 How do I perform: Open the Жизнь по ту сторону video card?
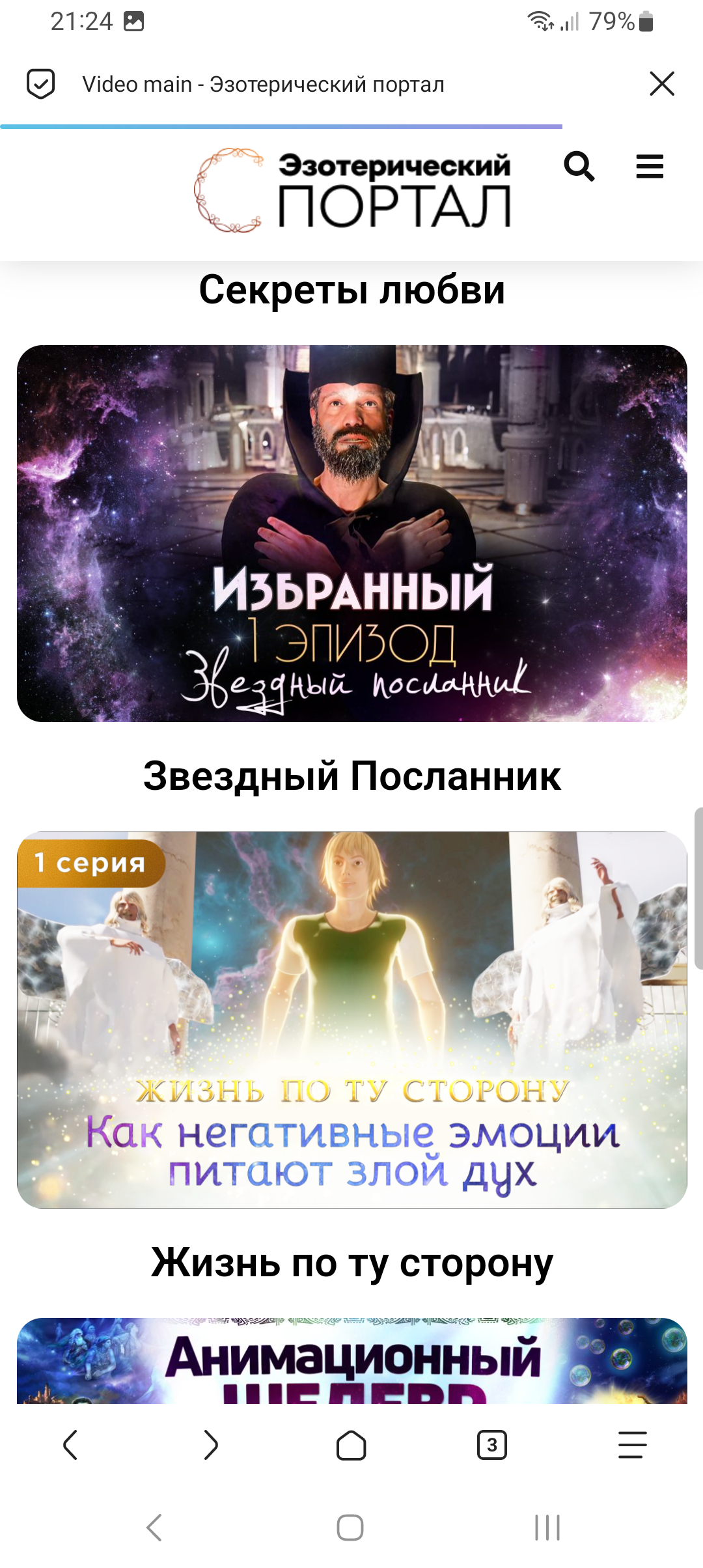pyautogui.click(x=352, y=1020)
